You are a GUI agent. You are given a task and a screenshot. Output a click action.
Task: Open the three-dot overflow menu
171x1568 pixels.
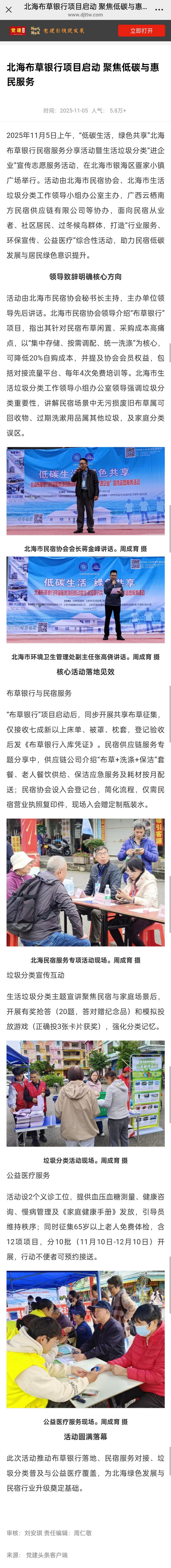click(x=159, y=9)
